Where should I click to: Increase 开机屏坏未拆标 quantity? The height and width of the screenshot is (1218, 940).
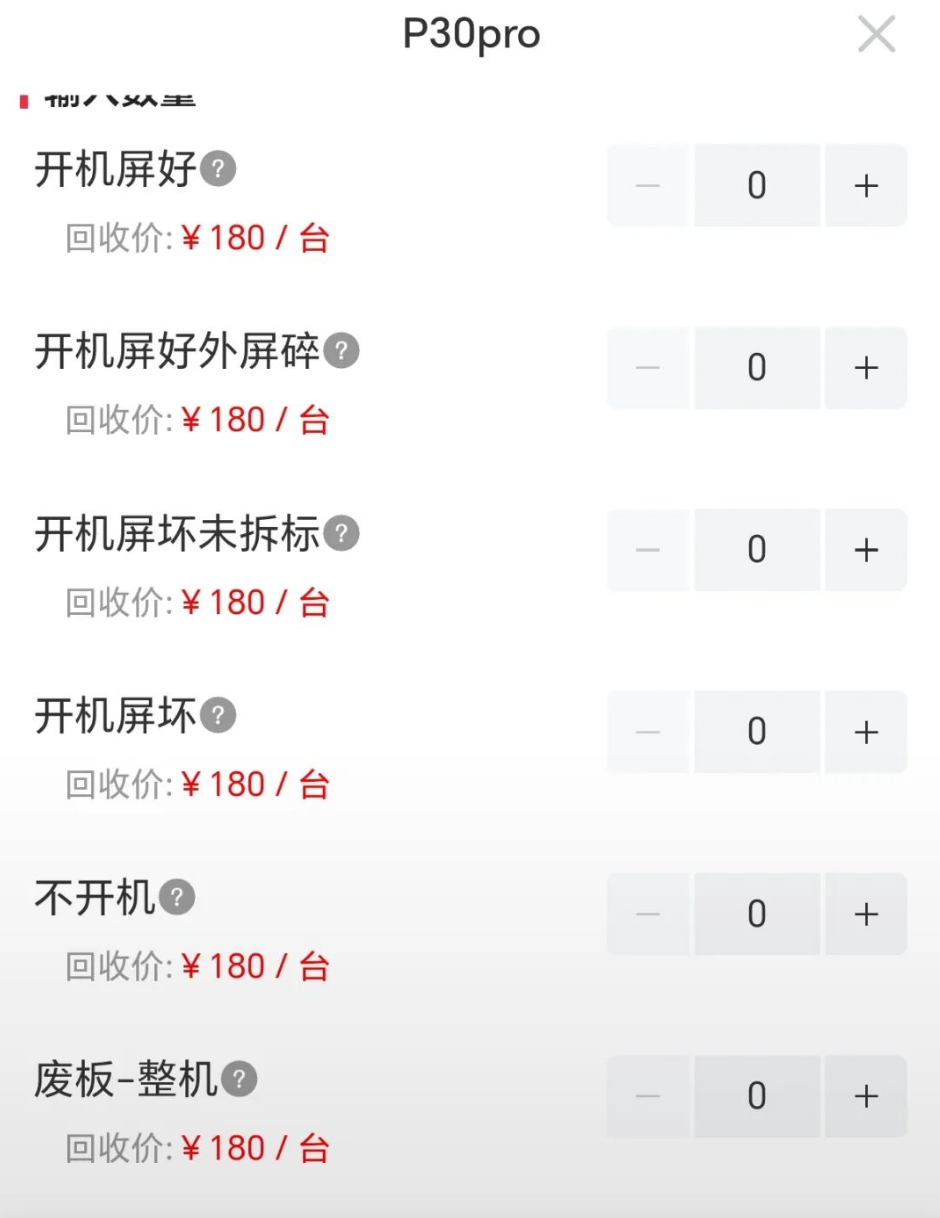tap(866, 549)
